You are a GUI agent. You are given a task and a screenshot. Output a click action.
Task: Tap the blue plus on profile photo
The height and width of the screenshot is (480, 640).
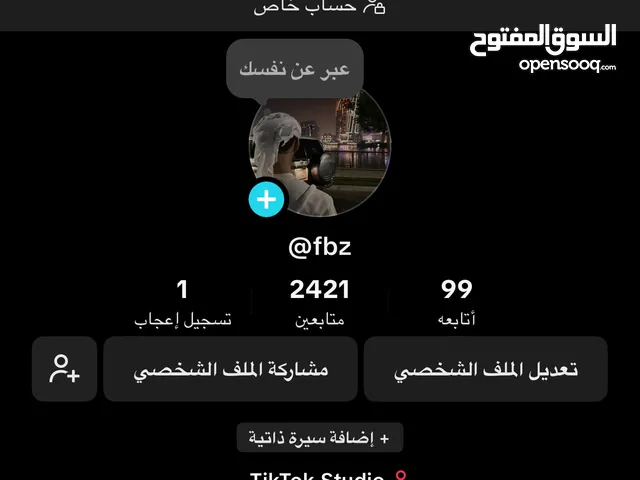[267, 199]
